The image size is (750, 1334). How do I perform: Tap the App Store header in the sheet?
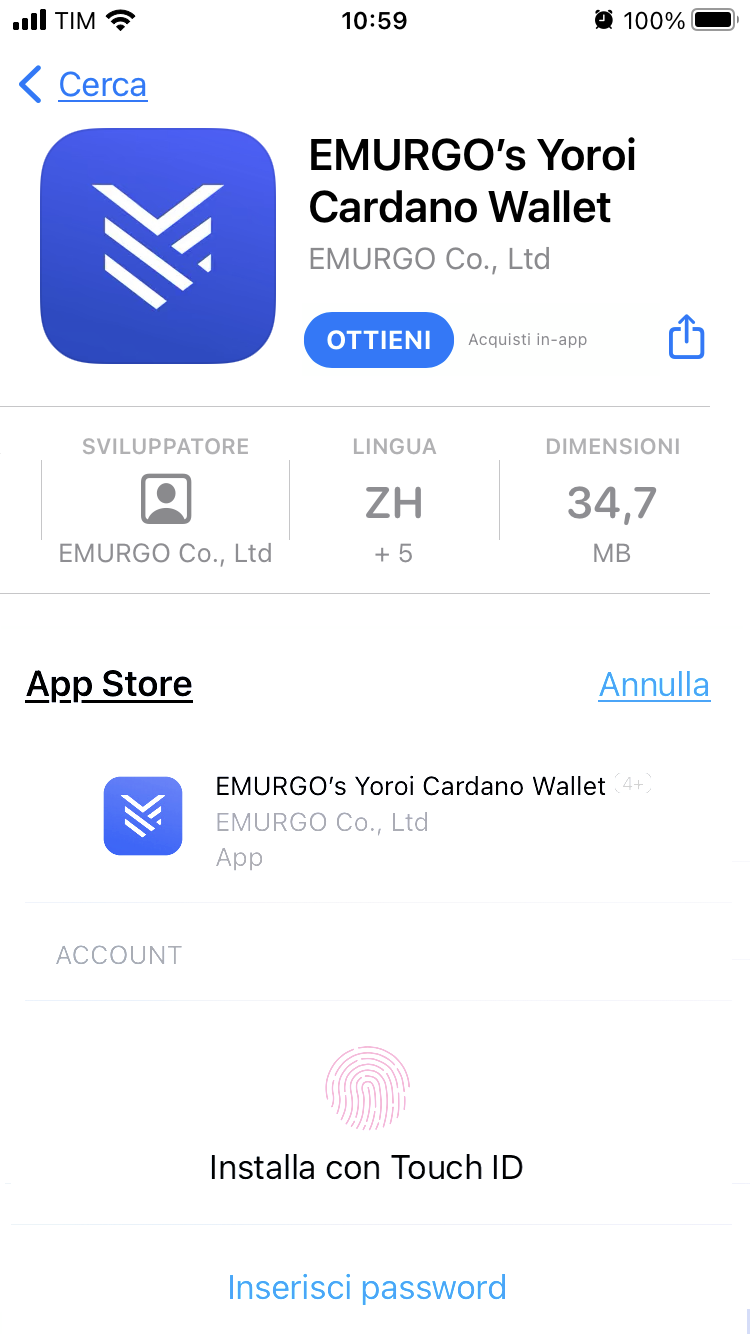[108, 685]
